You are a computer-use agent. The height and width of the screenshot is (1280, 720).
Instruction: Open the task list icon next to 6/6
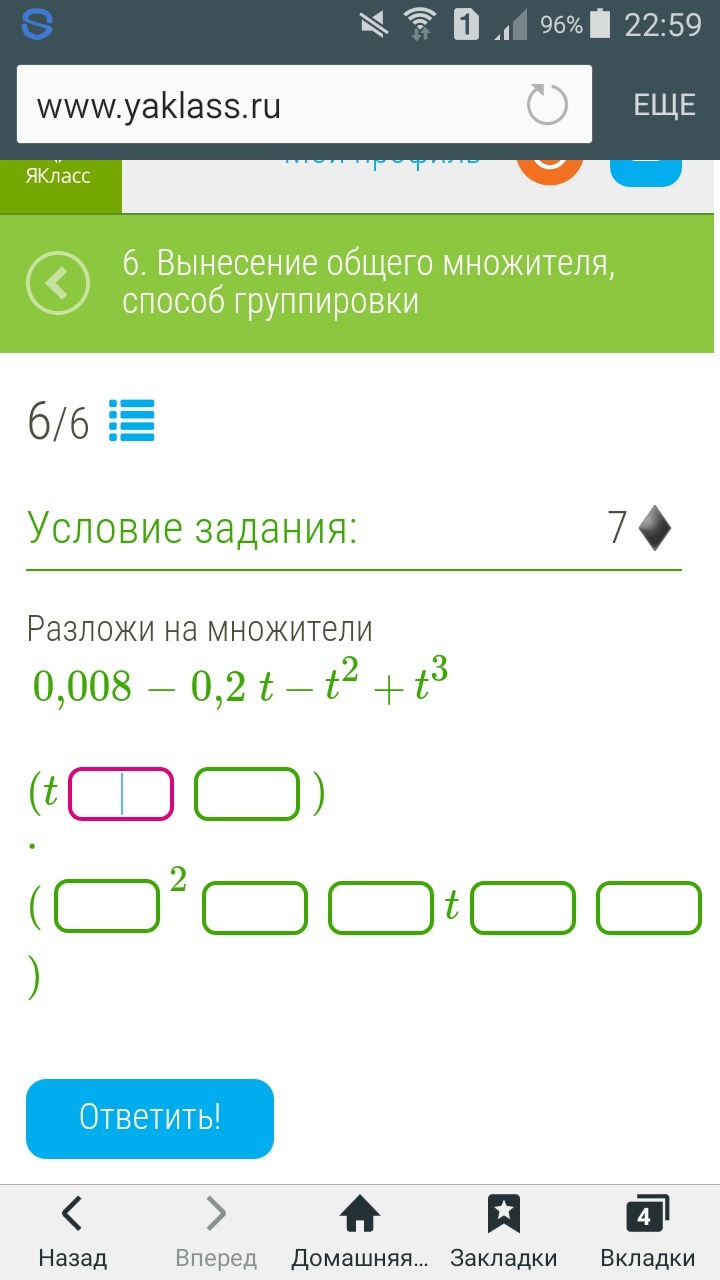point(131,421)
